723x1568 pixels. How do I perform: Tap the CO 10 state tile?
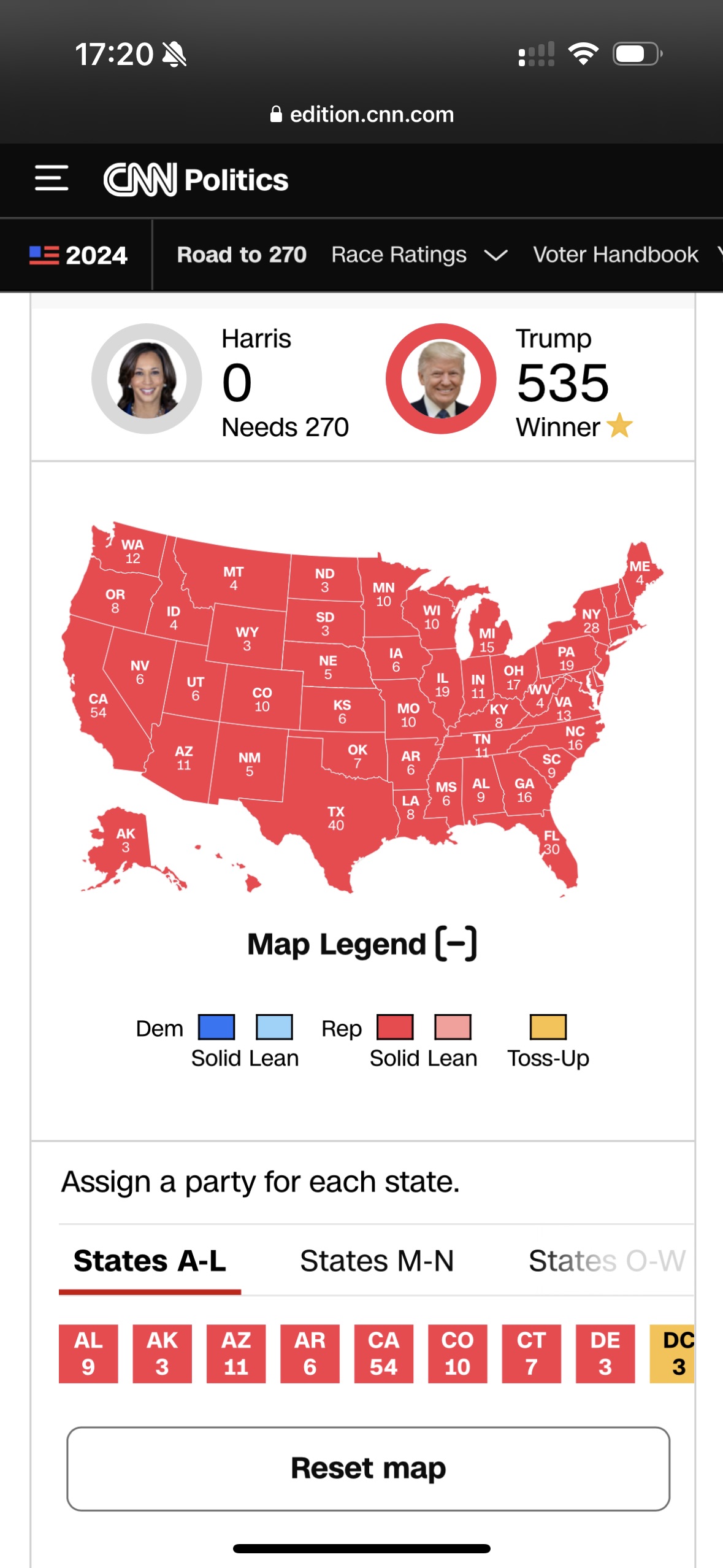point(457,1353)
